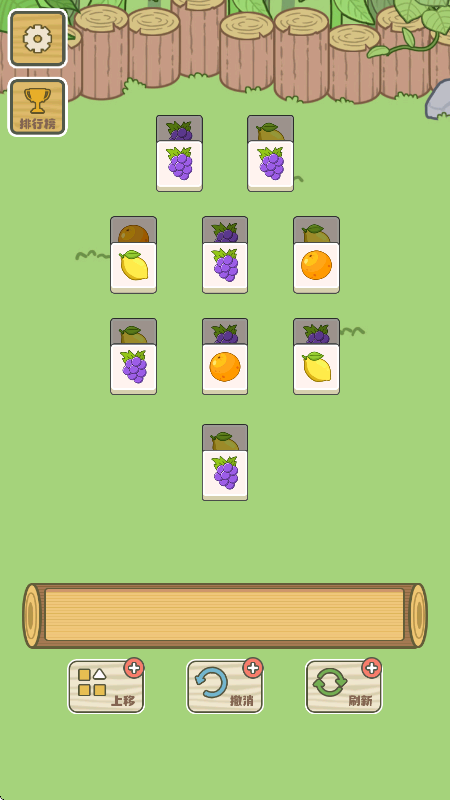Image resolution: width=450 pixels, height=800 pixels.
Task: Open the settings gear
Action: pos(38,38)
